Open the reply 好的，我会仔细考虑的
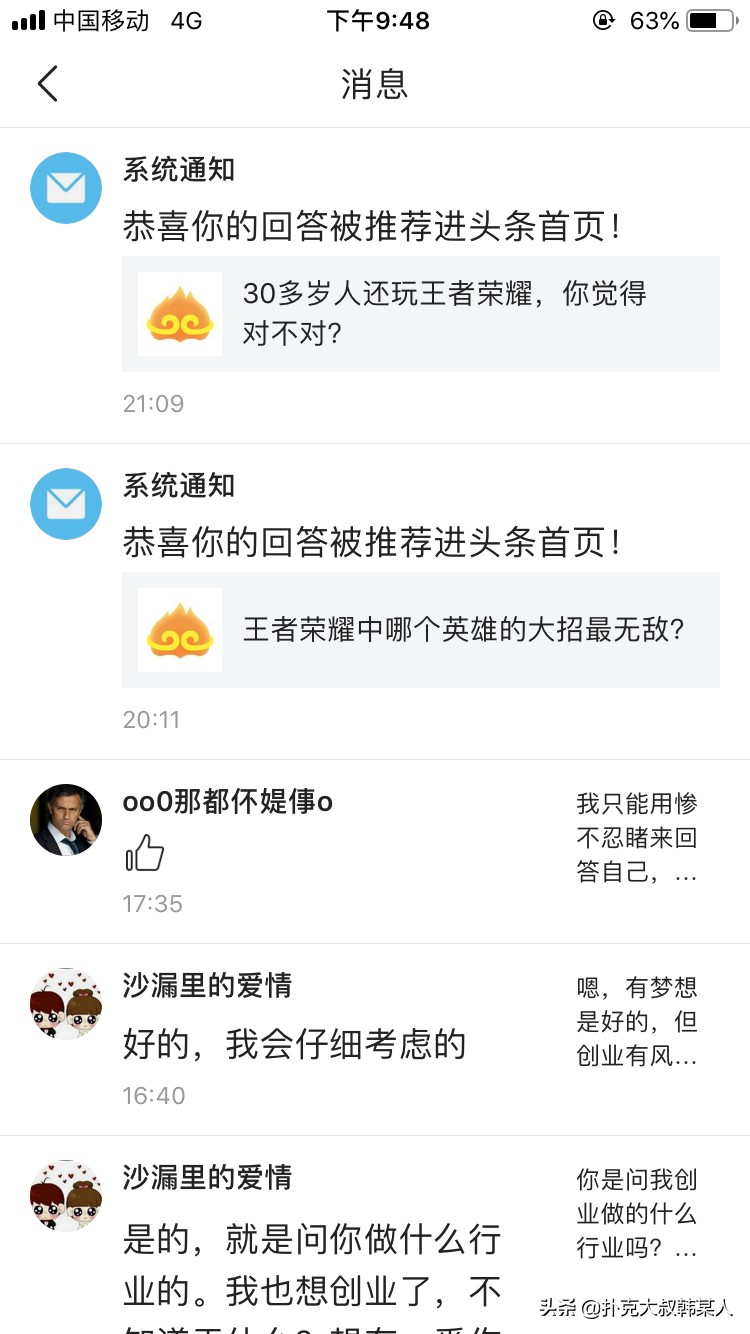 point(295,1044)
